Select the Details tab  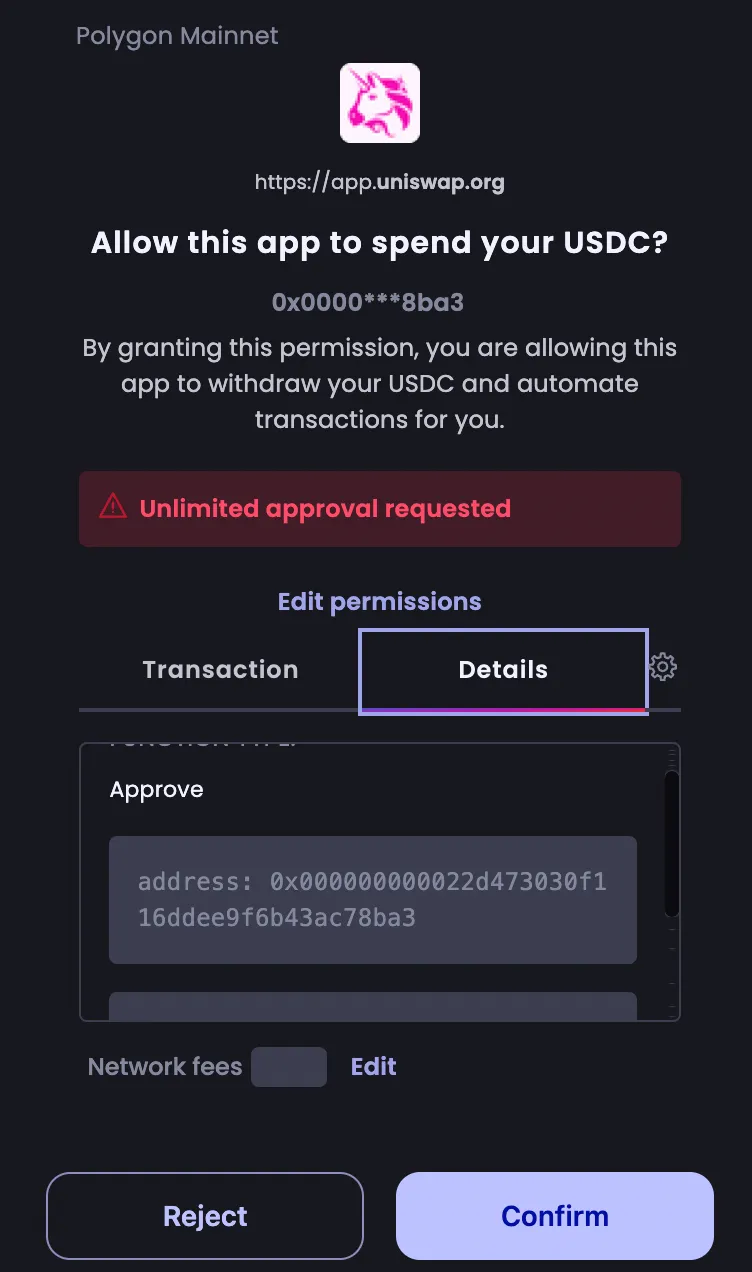tap(502, 670)
